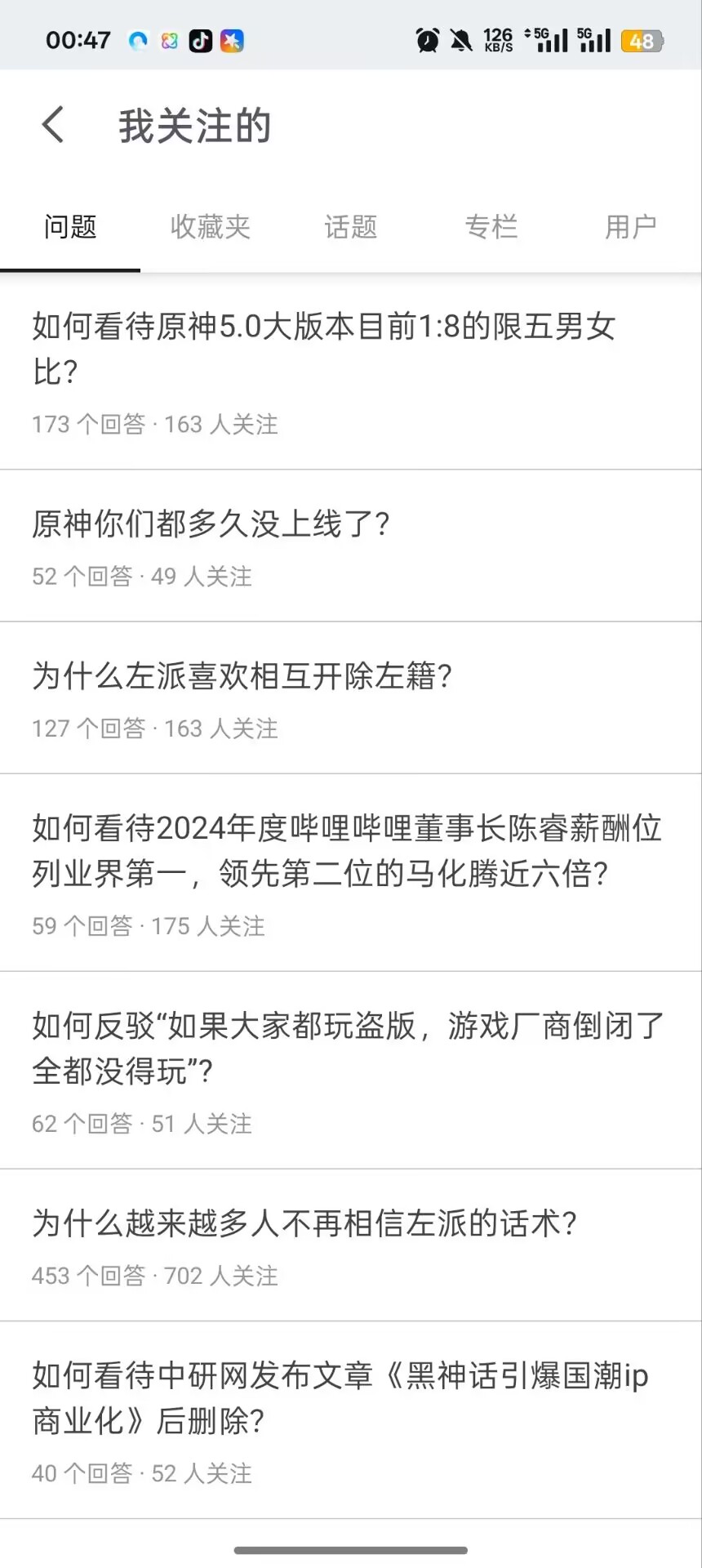702x1568 pixels.
Task: Open the 专栏 tab
Action: tap(491, 227)
